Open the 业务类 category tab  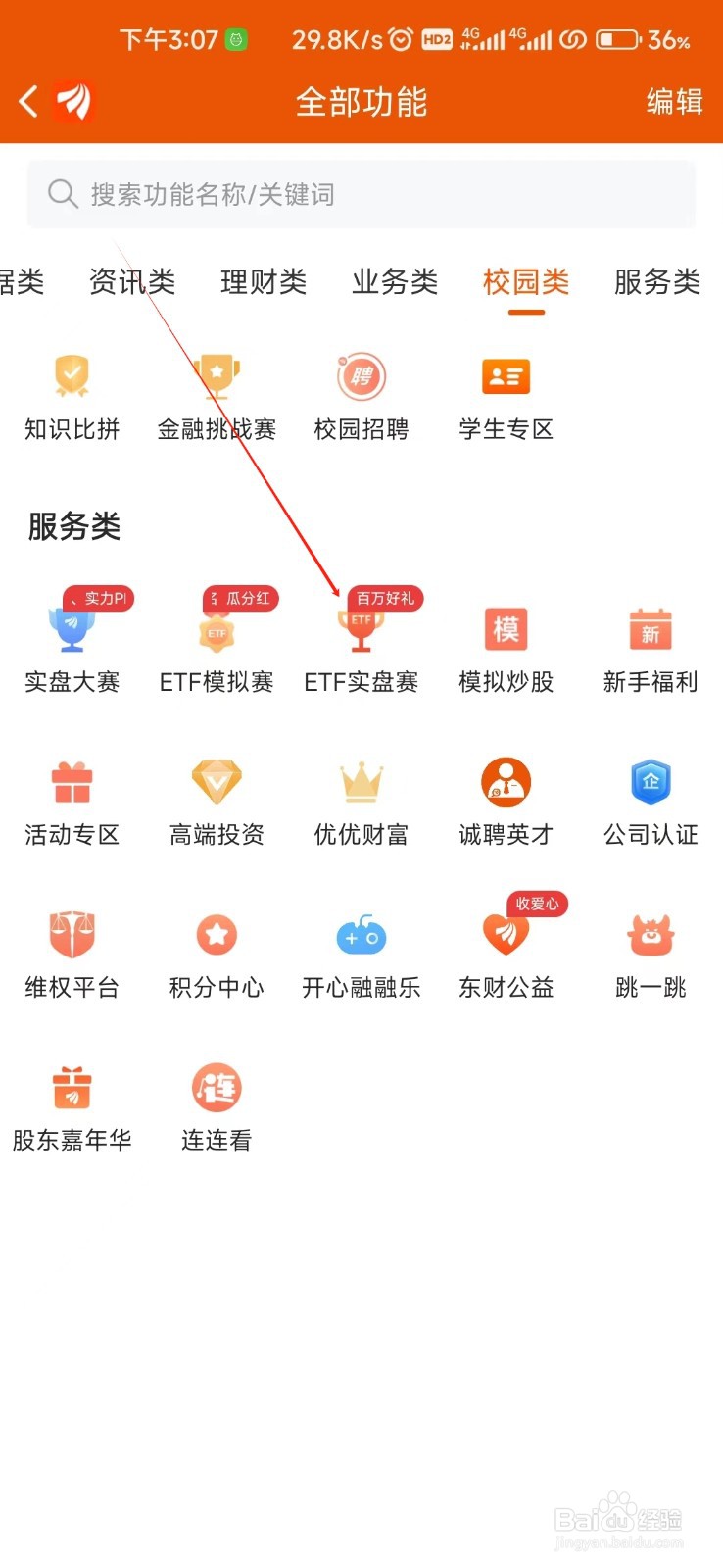[x=393, y=283]
